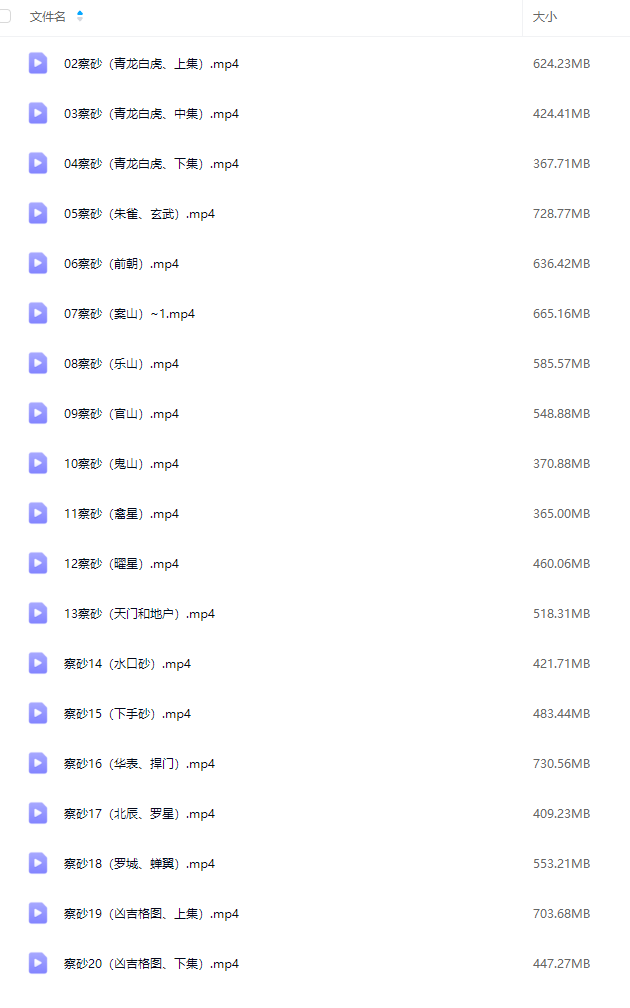Open 察砂17（北辰、罗星）.mp4

tap(139, 814)
